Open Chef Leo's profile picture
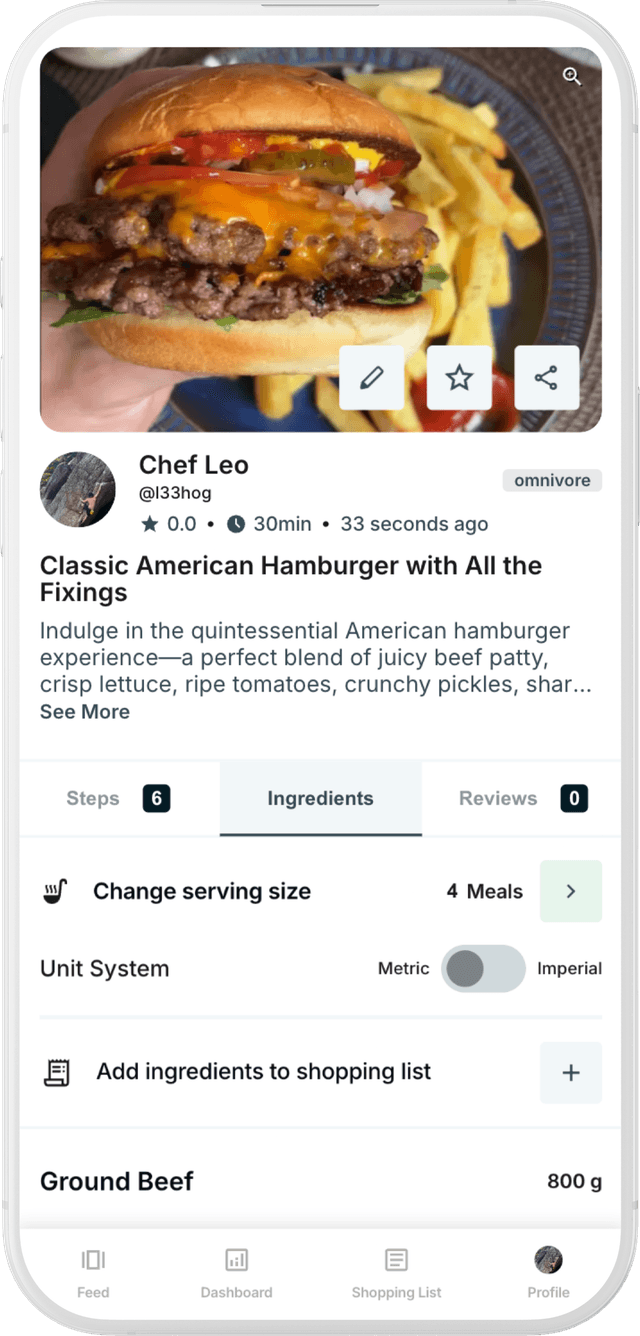 point(77,489)
